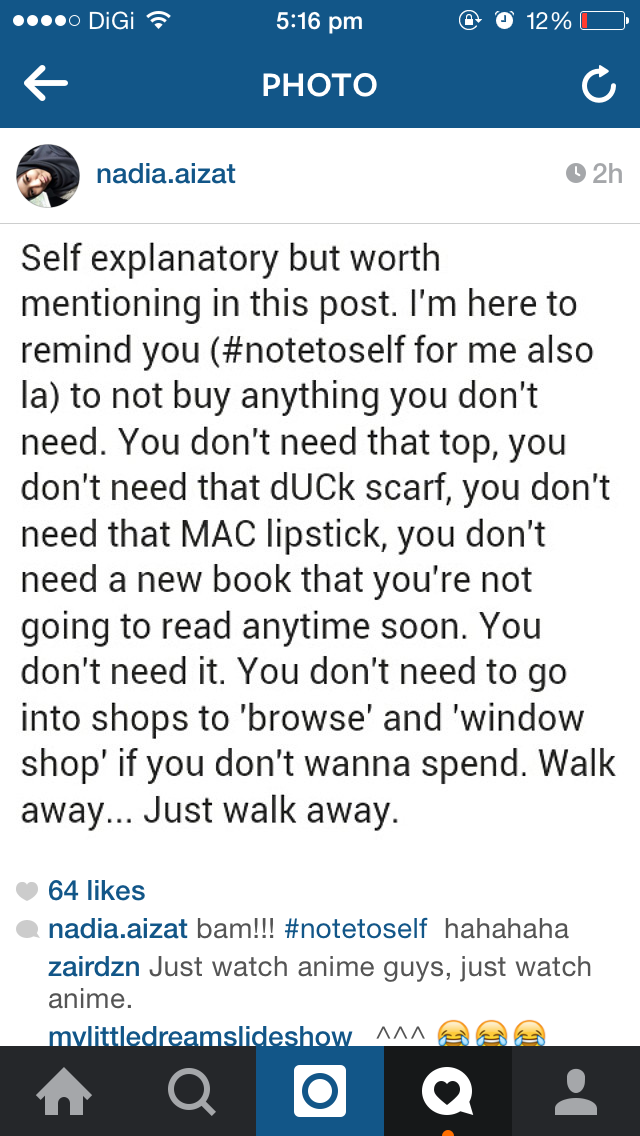View the 64 likes list
Viewport: 640px width, 1136px height.
click(x=96, y=890)
